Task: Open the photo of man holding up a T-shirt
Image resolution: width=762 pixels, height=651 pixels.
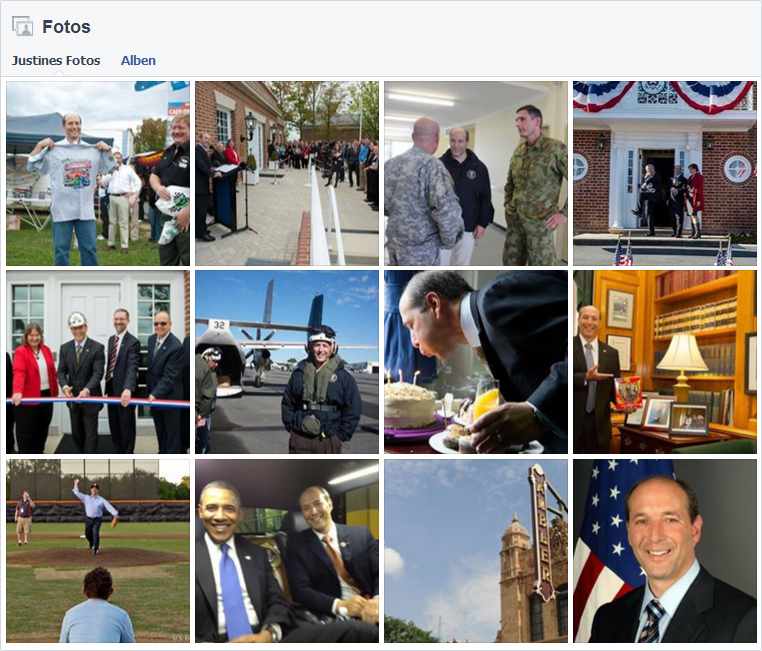Action: coord(97,173)
